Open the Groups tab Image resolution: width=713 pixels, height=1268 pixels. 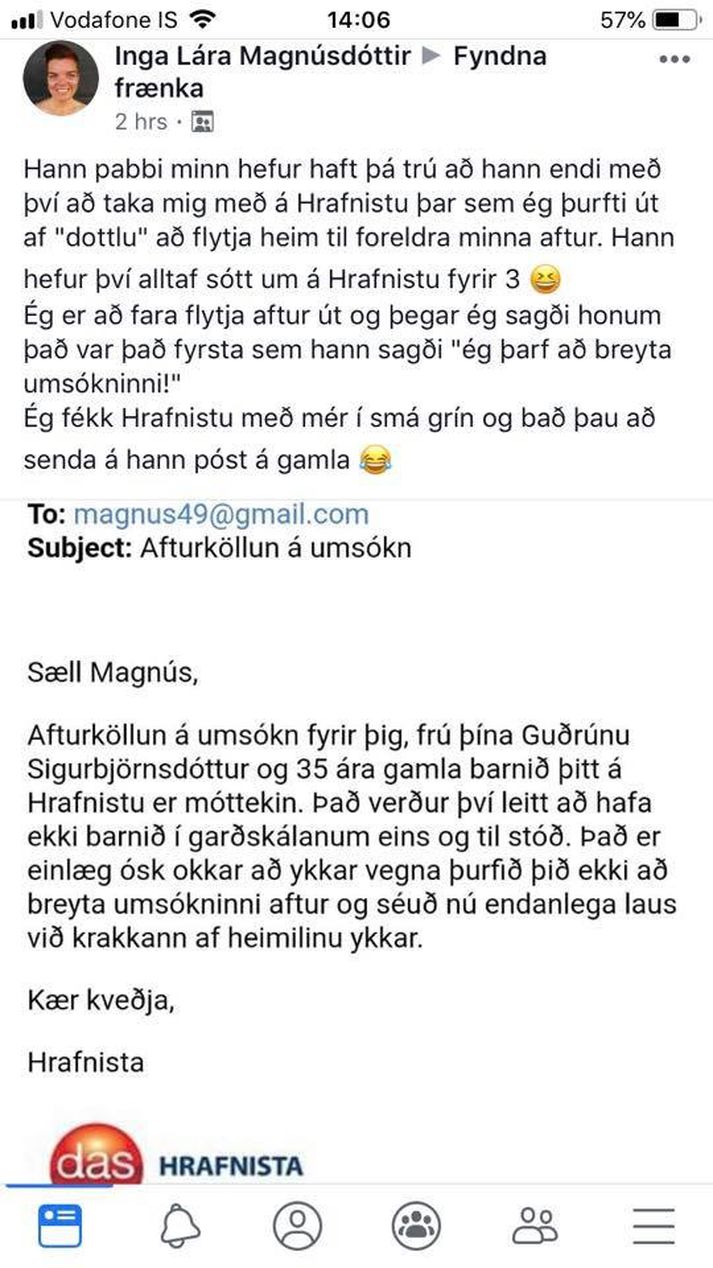pyautogui.click(x=416, y=1225)
